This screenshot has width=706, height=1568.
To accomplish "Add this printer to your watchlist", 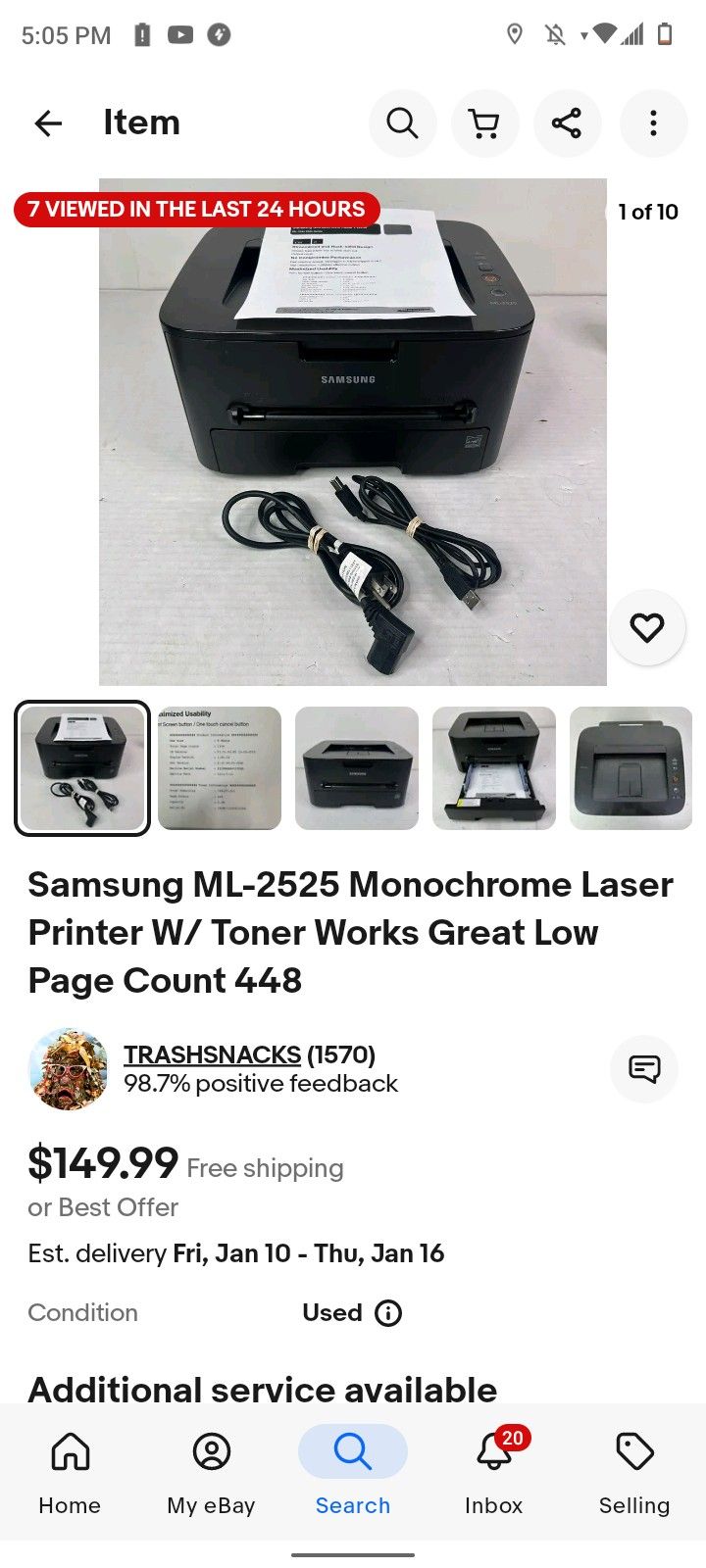I will (646, 627).
